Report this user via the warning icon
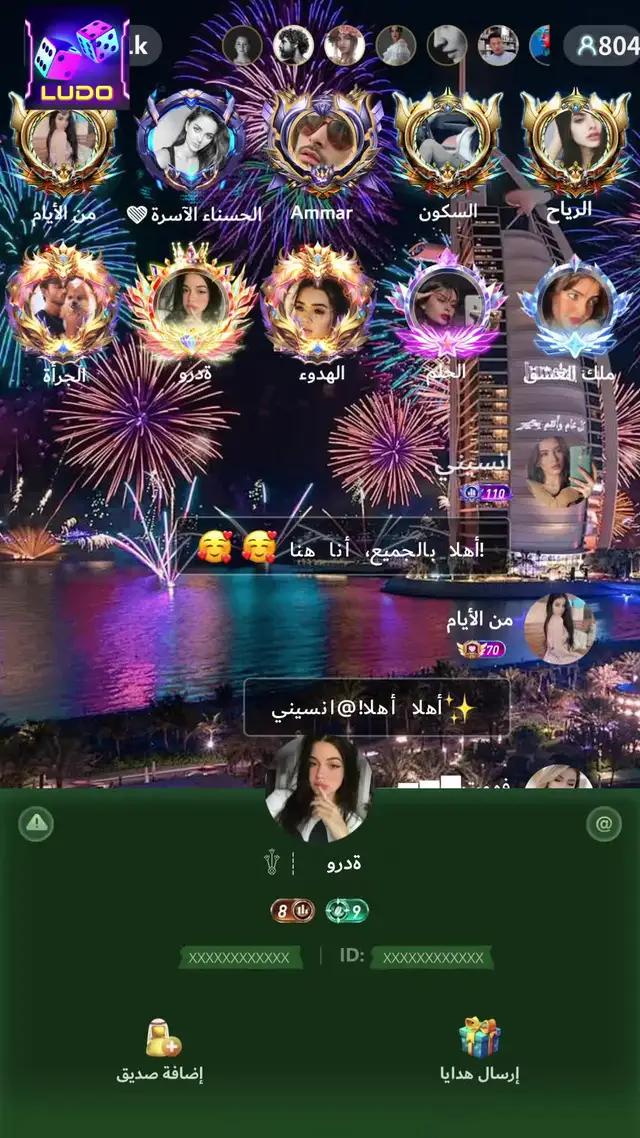Screen dimensions: 640x1138 pos(36,823)
